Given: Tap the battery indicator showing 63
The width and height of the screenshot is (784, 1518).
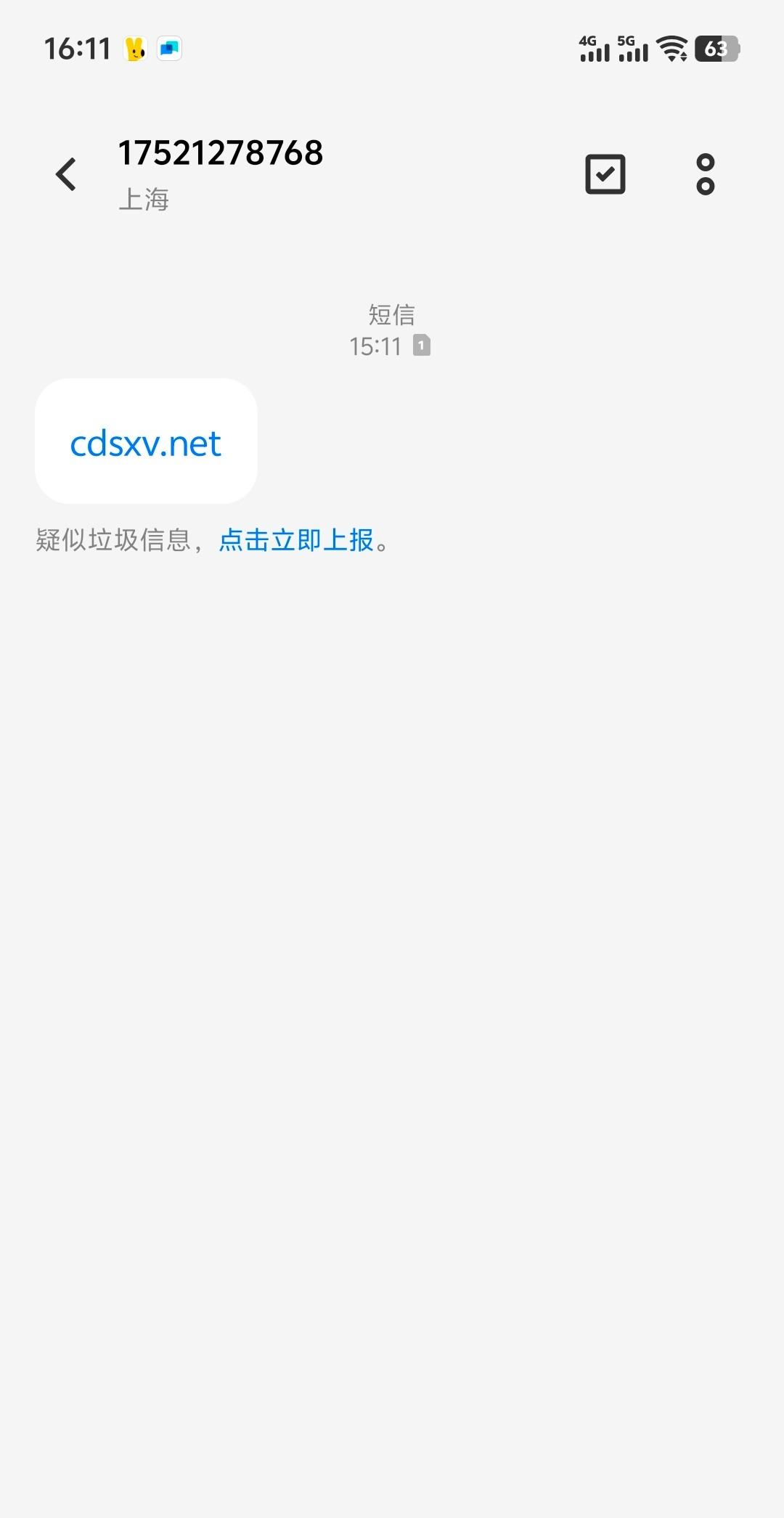Looking at the screenshot, I should click(717, 49).
